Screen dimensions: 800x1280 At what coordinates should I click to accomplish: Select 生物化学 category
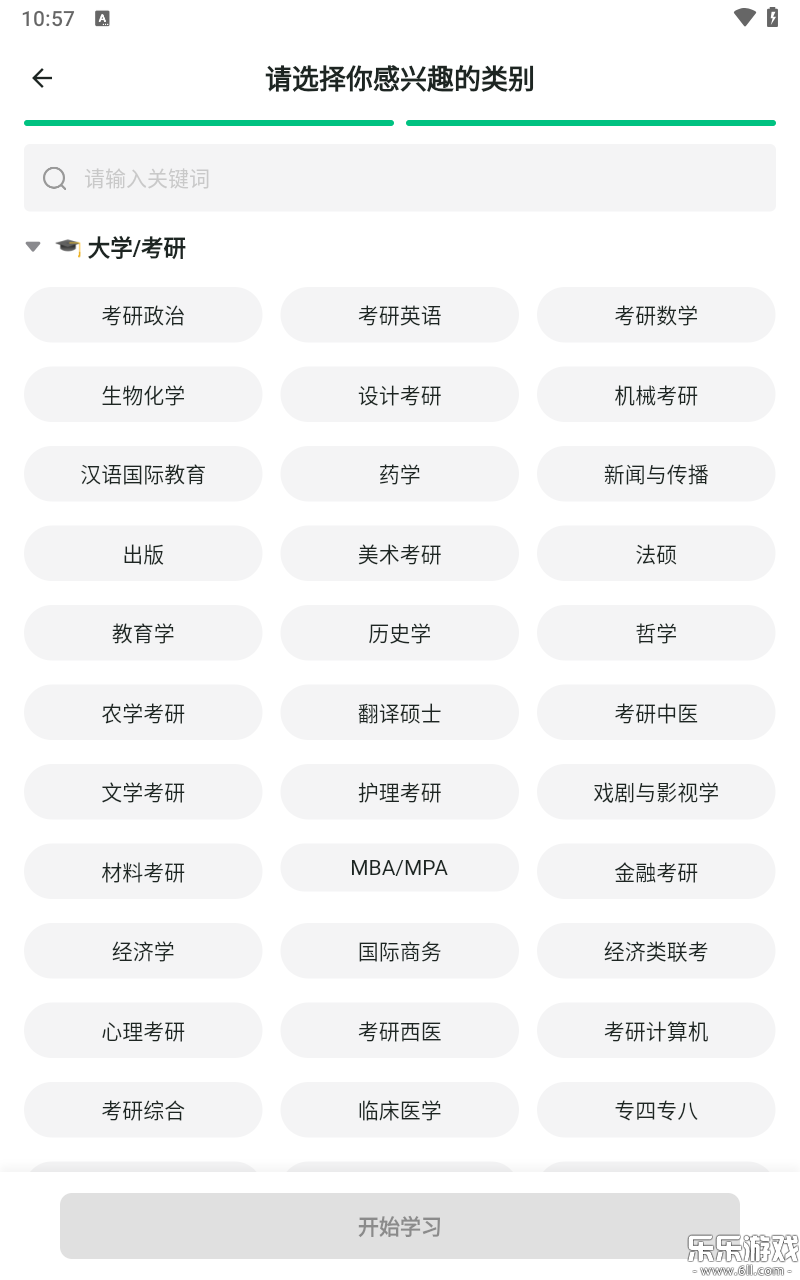(143, 395)
